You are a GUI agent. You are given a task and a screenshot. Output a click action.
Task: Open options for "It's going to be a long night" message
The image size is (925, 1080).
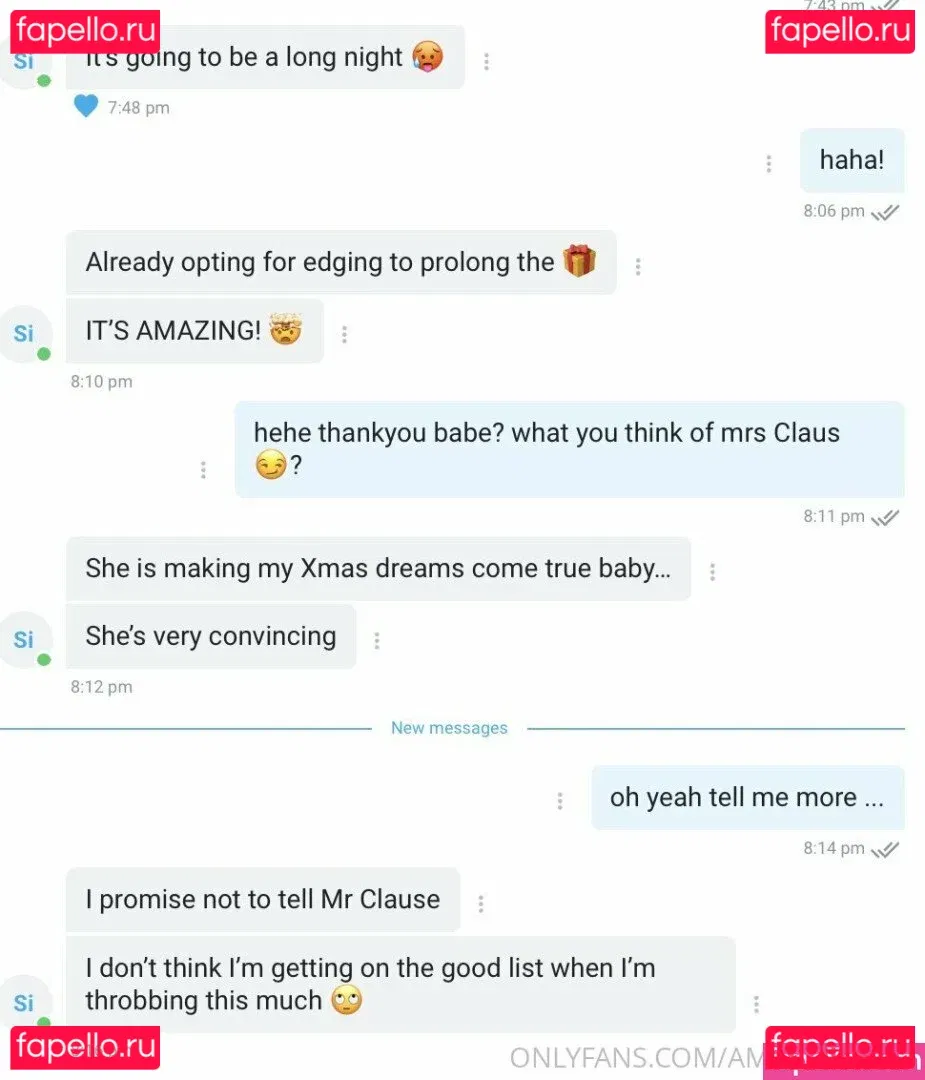486,61
